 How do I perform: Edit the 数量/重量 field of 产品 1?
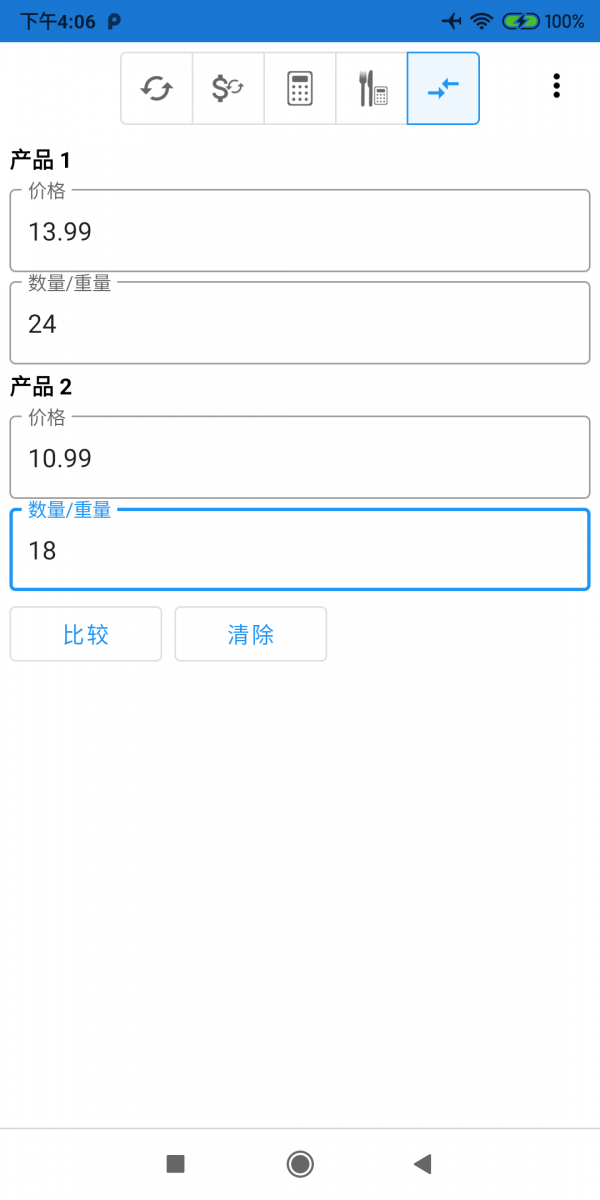[300, 323]
